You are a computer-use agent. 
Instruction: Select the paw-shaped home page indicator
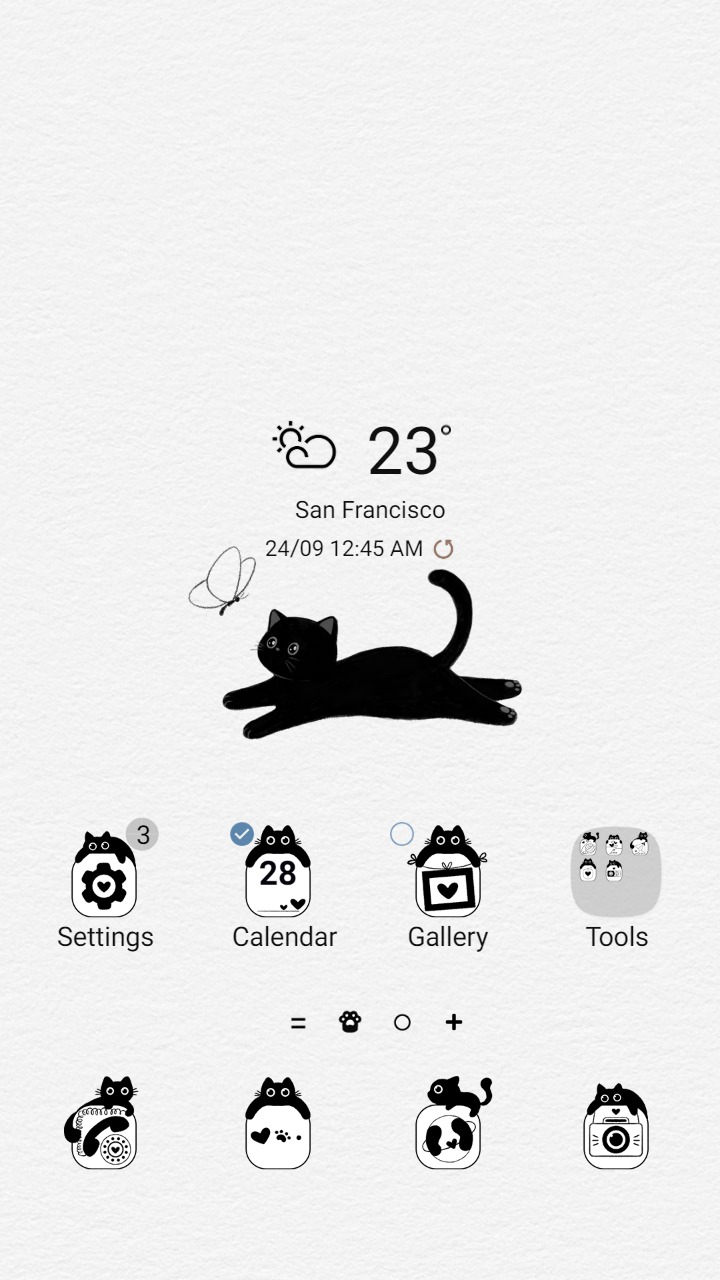[349, 1022]
